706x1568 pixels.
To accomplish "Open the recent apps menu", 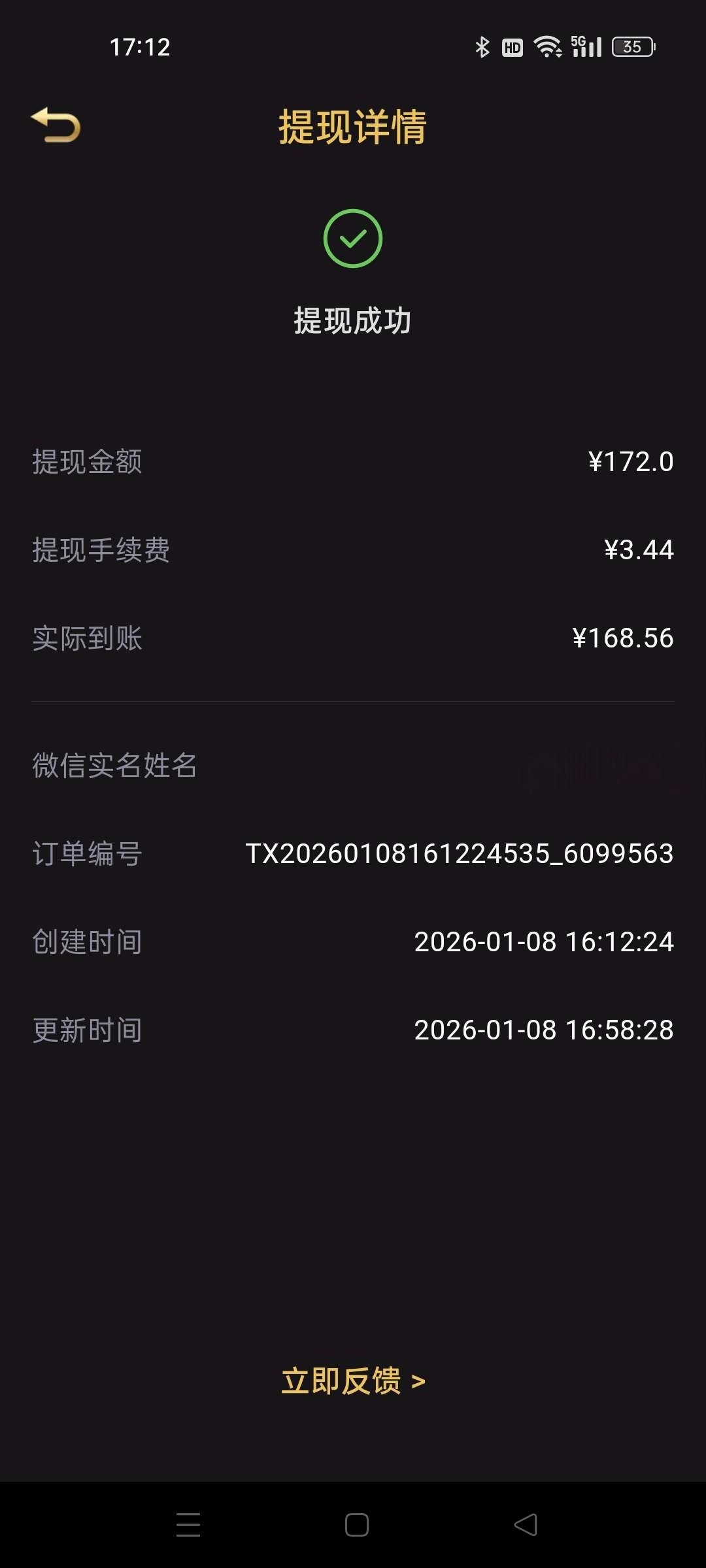I will 188,1525.
